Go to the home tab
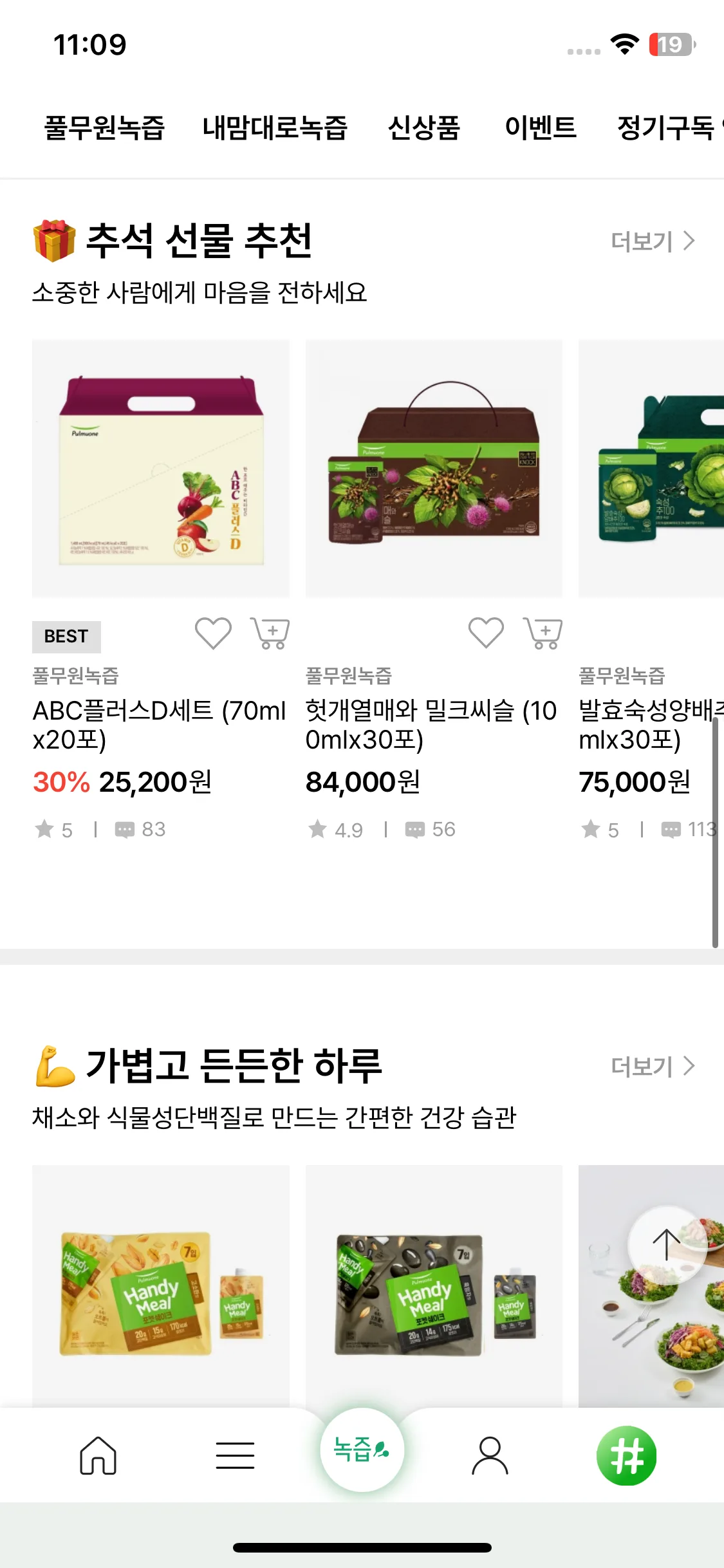This screenshot has width=724, height=1568. tap(98, 1455)
